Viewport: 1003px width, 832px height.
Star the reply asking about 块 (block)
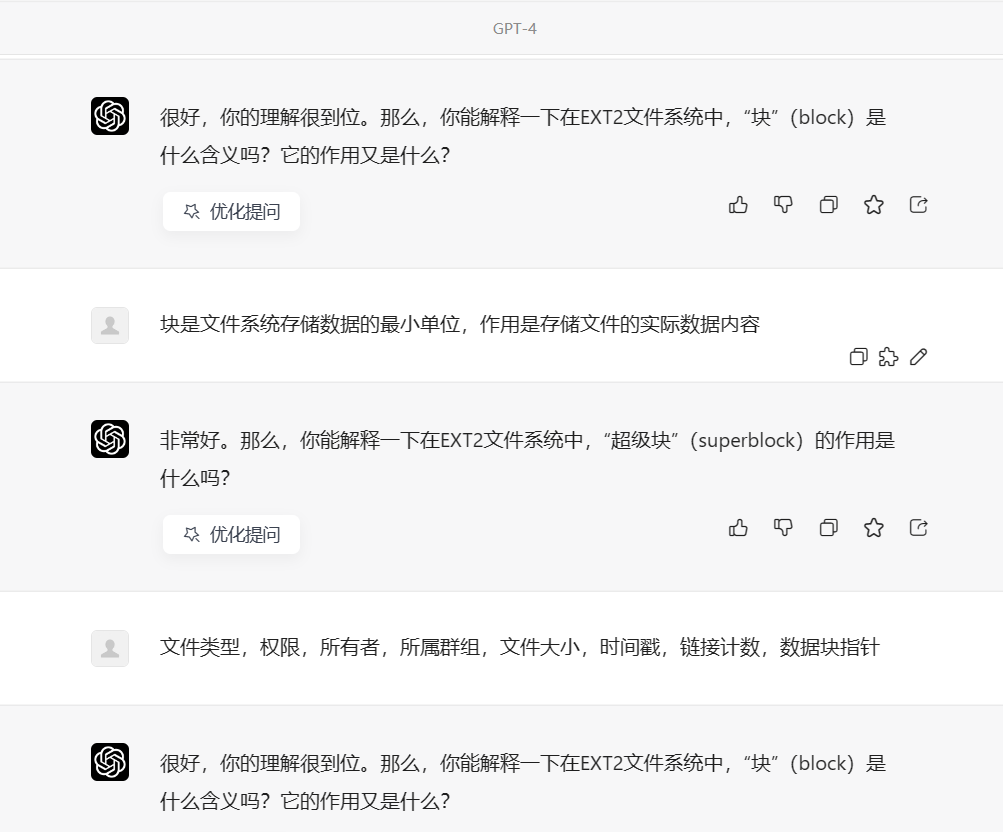point(874,205)
